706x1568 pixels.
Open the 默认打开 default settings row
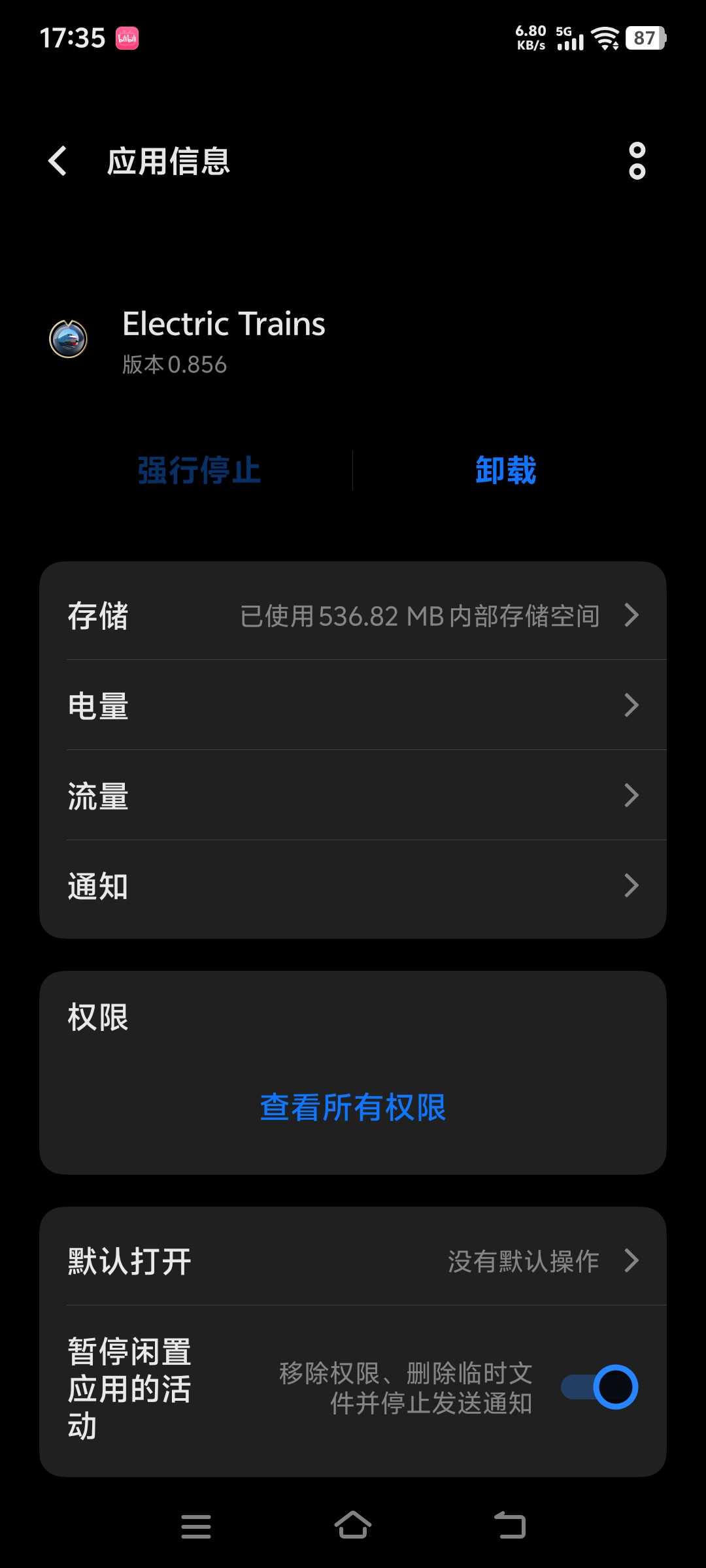click(353, 1261)
